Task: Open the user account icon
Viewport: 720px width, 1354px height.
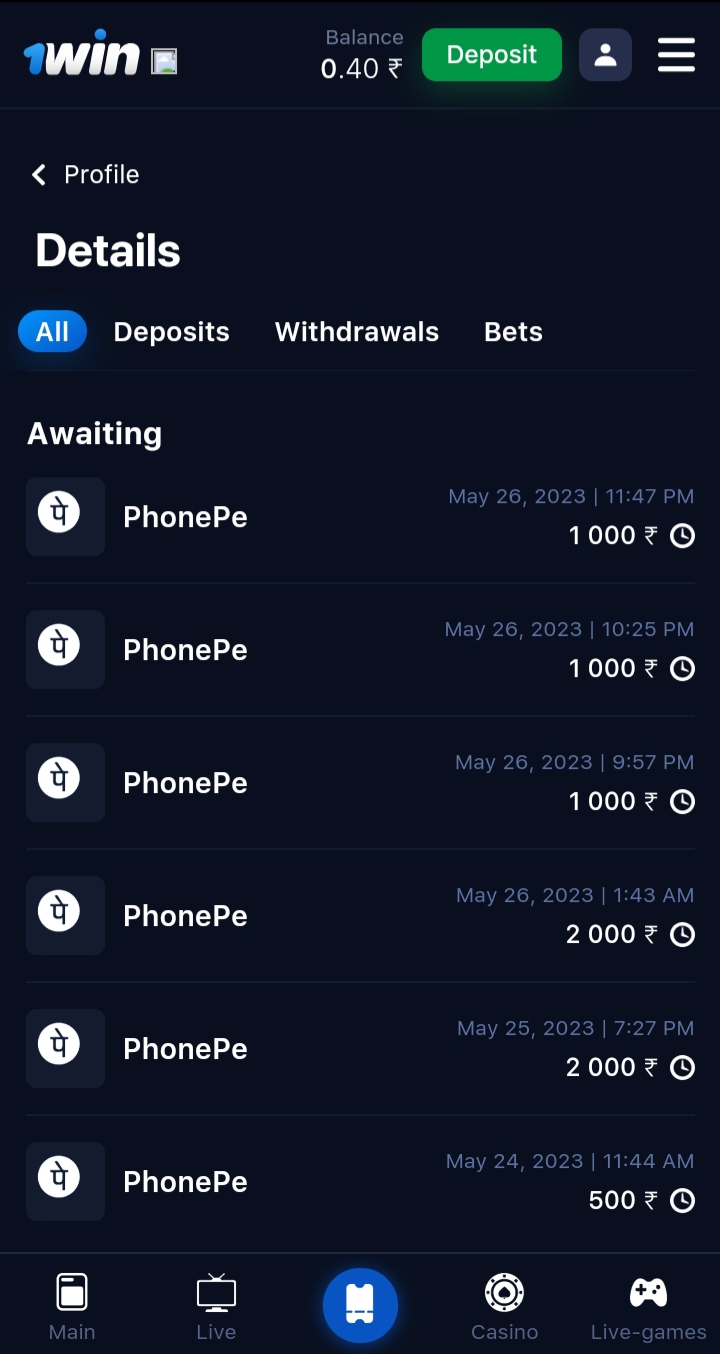Action: click(x=605, y=55)
